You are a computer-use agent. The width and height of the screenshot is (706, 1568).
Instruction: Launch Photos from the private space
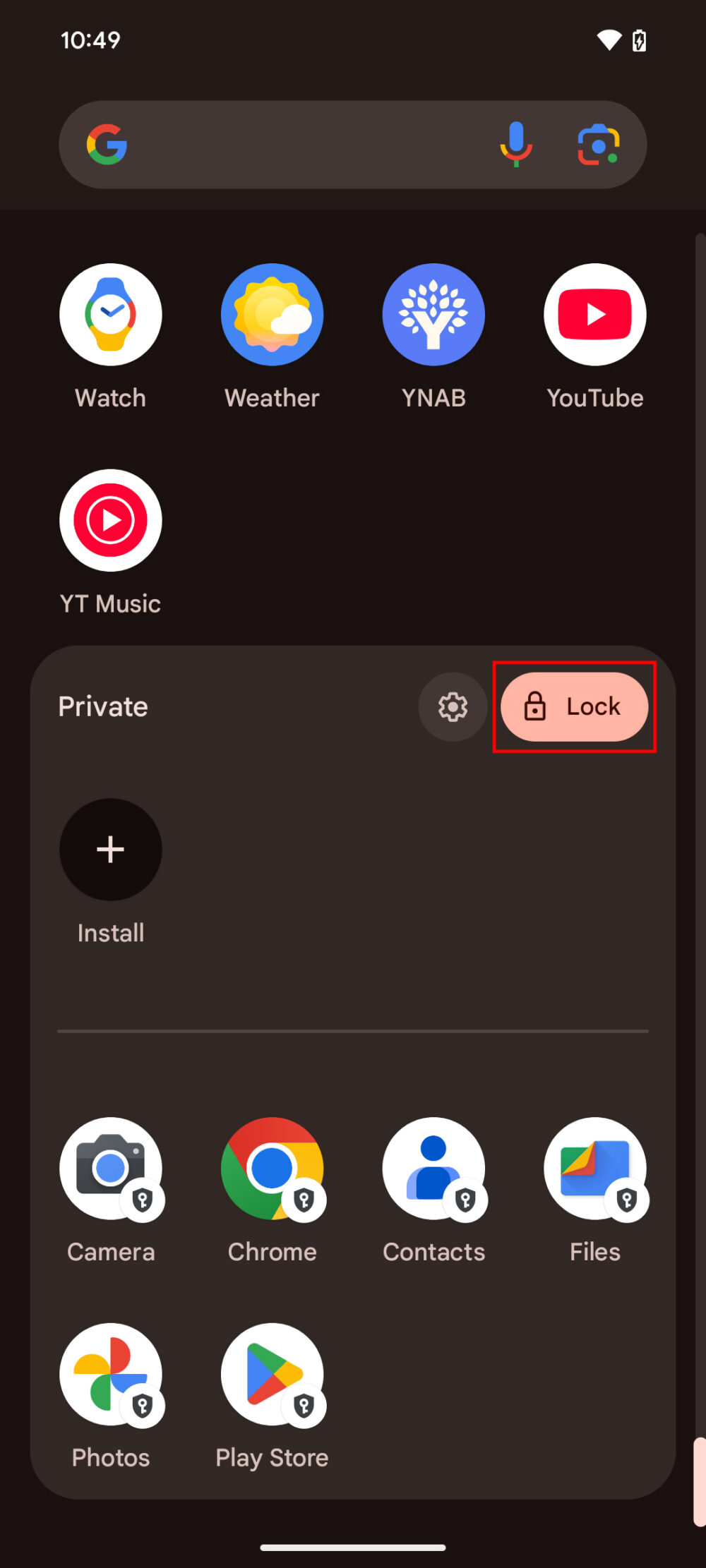coord(110,1376)
